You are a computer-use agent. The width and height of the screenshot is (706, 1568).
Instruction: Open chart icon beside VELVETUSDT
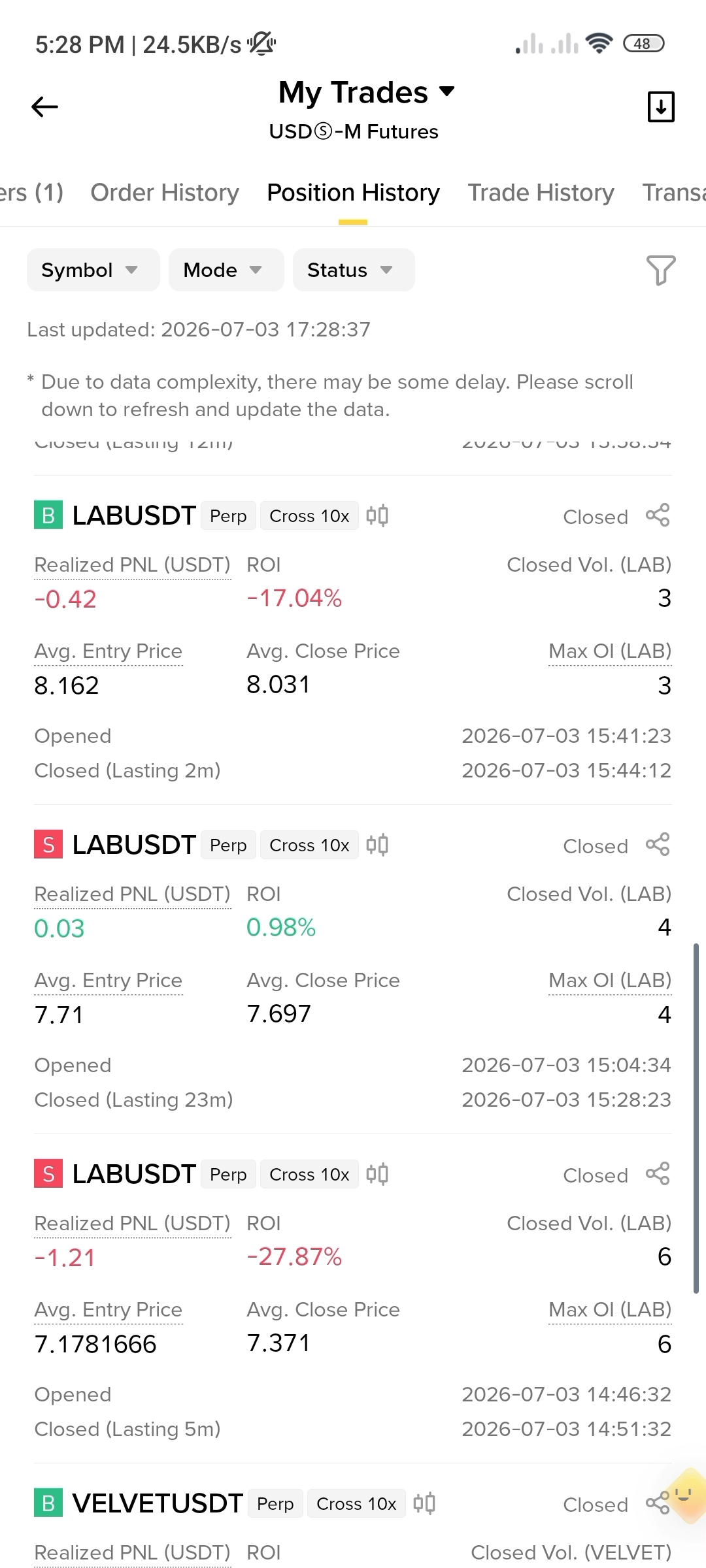click(x=424, y=1503)
